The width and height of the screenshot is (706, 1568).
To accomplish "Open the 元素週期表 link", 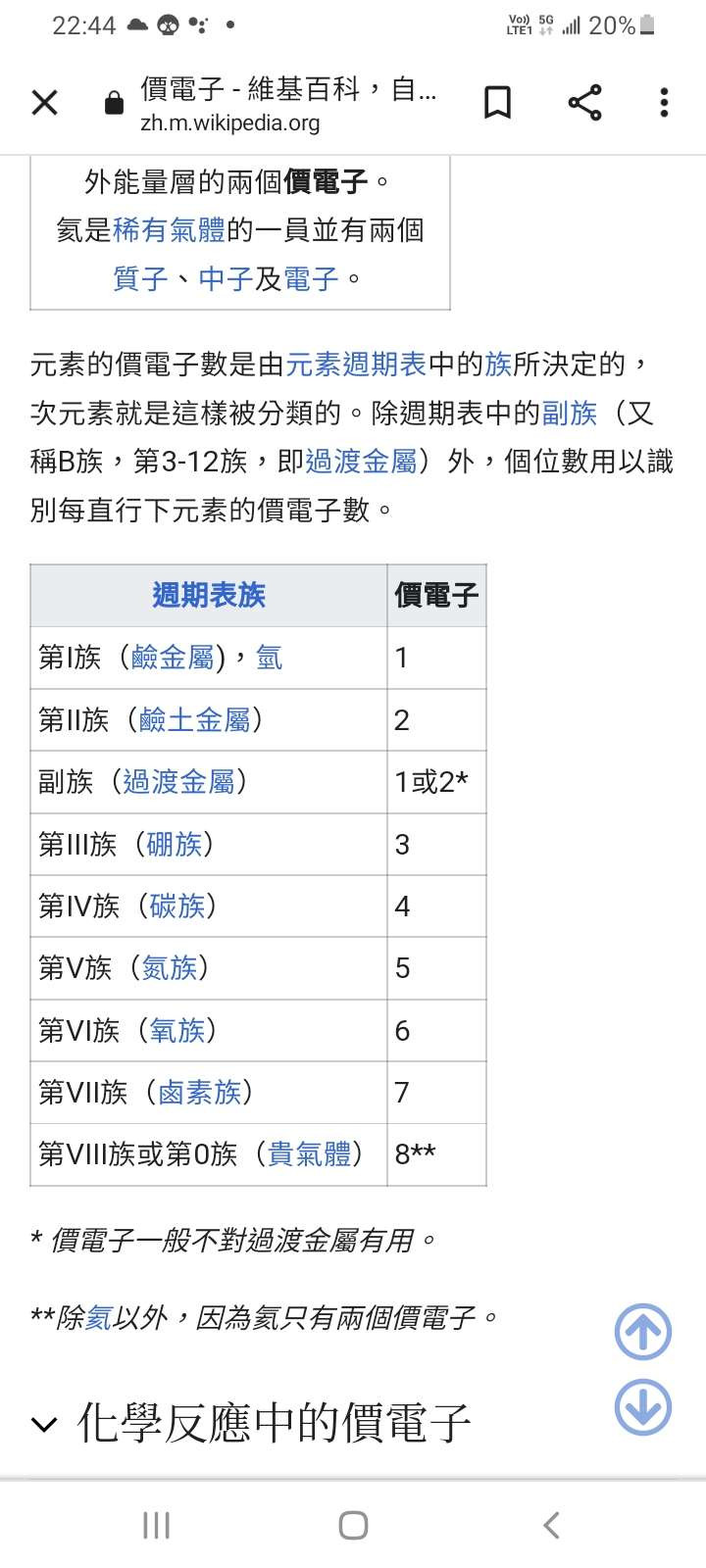I will tap(356, 365).
